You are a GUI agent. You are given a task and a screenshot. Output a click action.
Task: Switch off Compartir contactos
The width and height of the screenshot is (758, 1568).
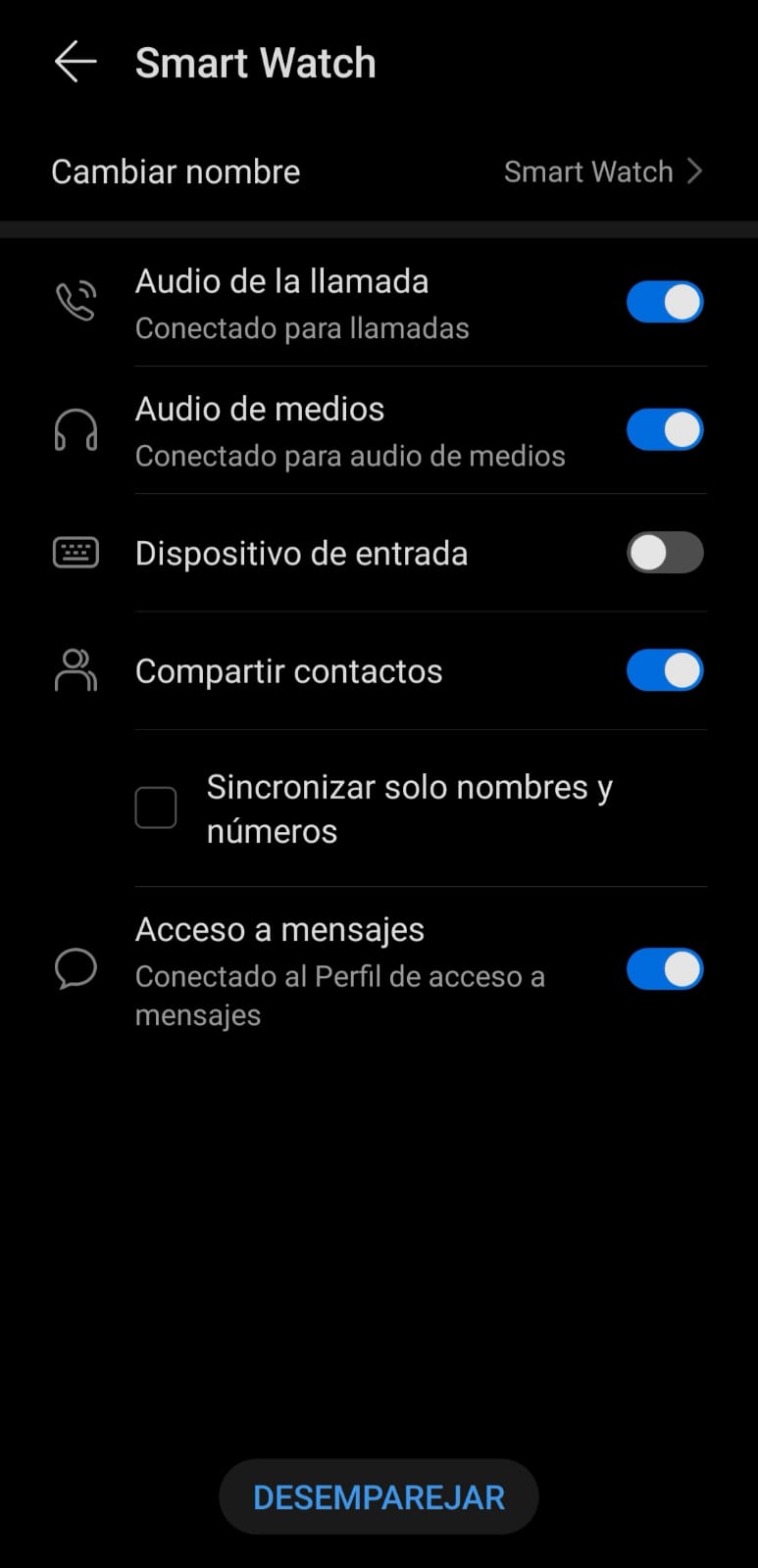(x=665, y=671)
